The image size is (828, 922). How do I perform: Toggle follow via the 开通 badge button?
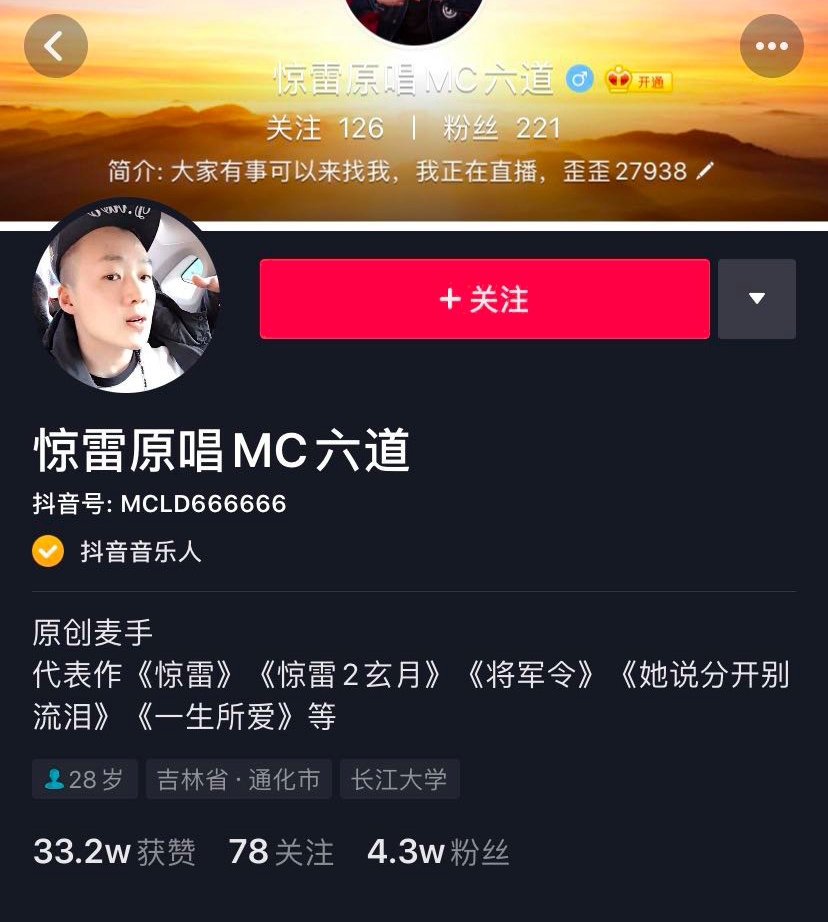coord(642,80)
